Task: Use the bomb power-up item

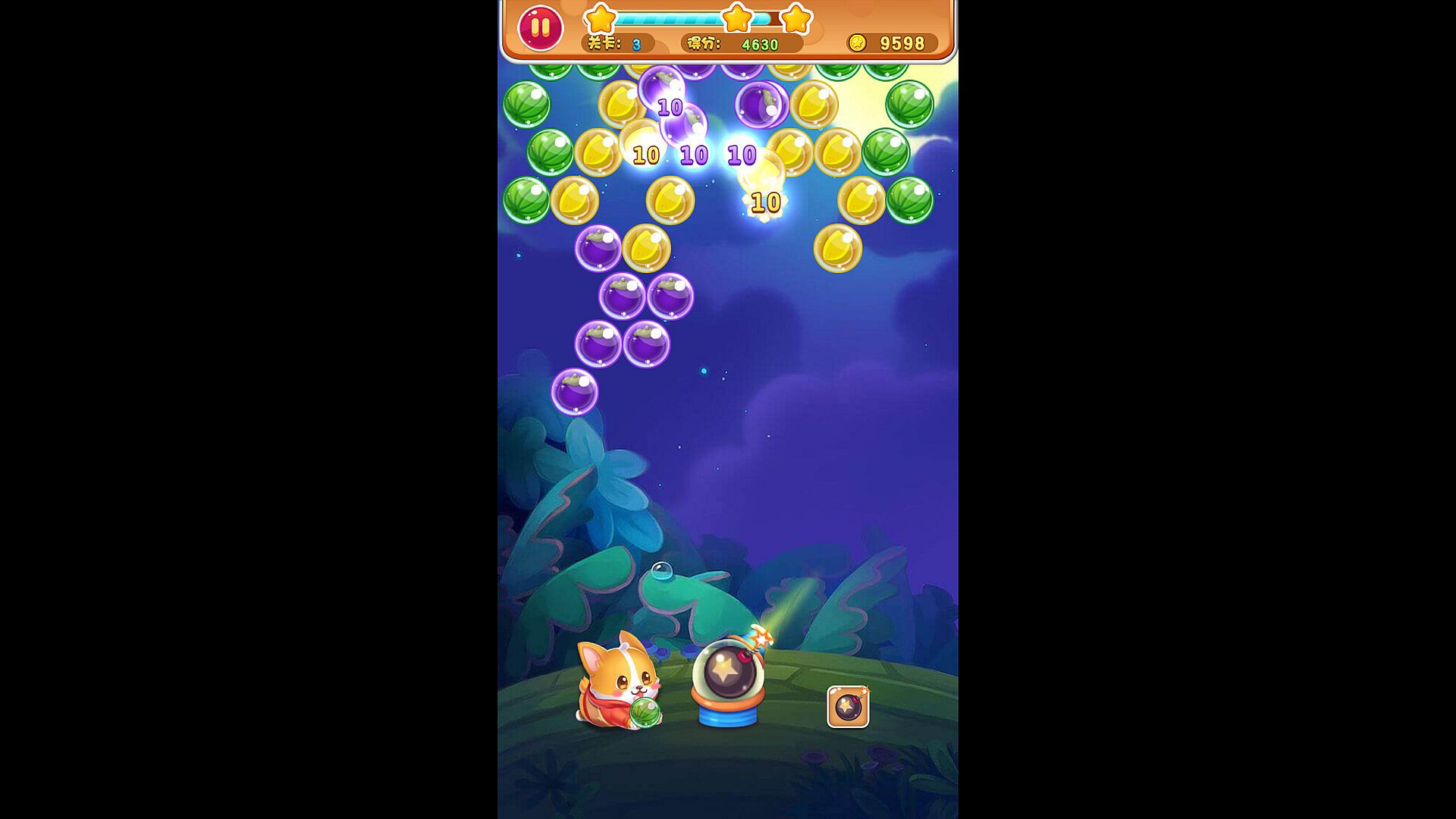Action: [848, 707]
